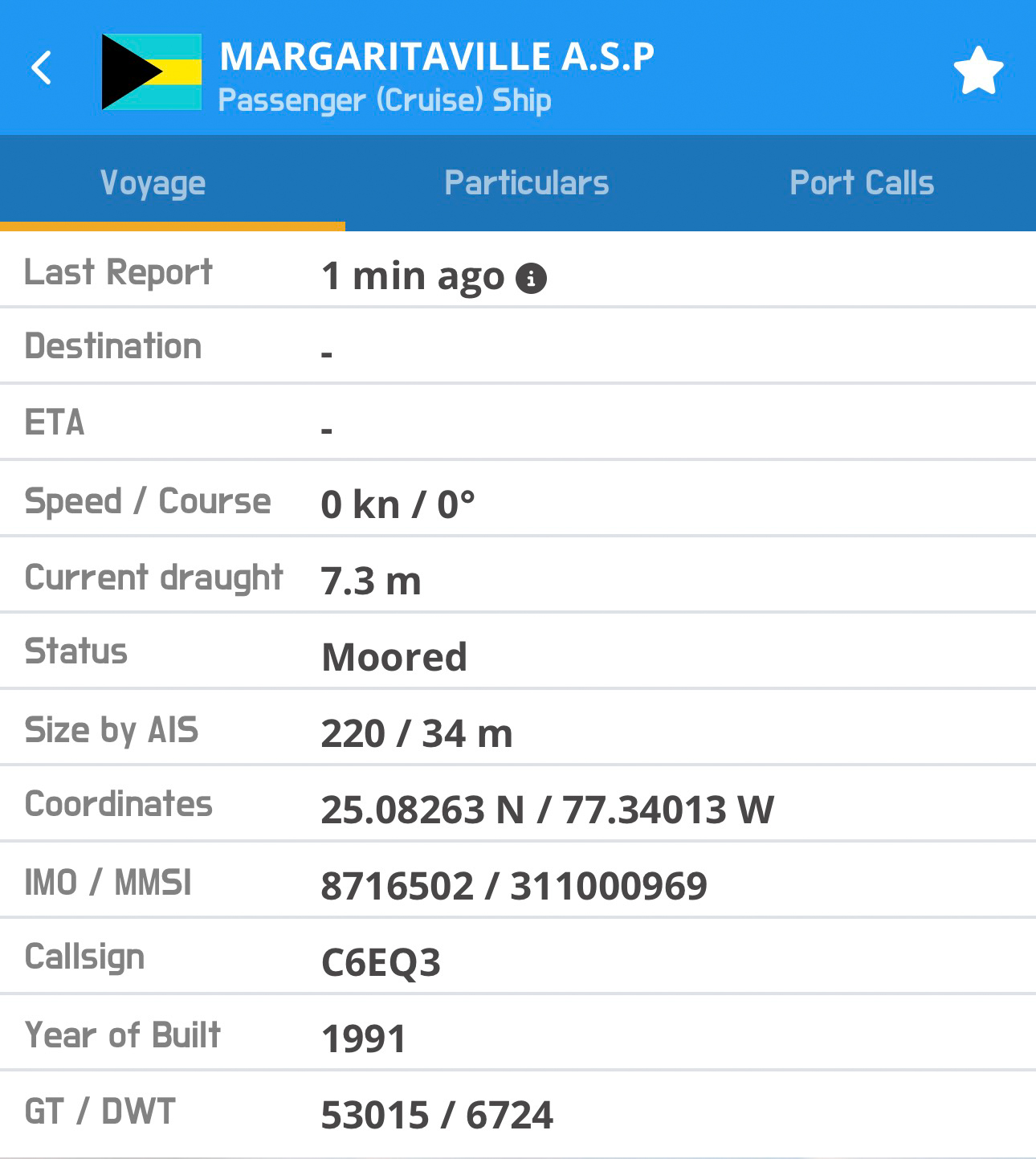
Task: Tap the info icon beside Last Report
Action: pos(531,279)
